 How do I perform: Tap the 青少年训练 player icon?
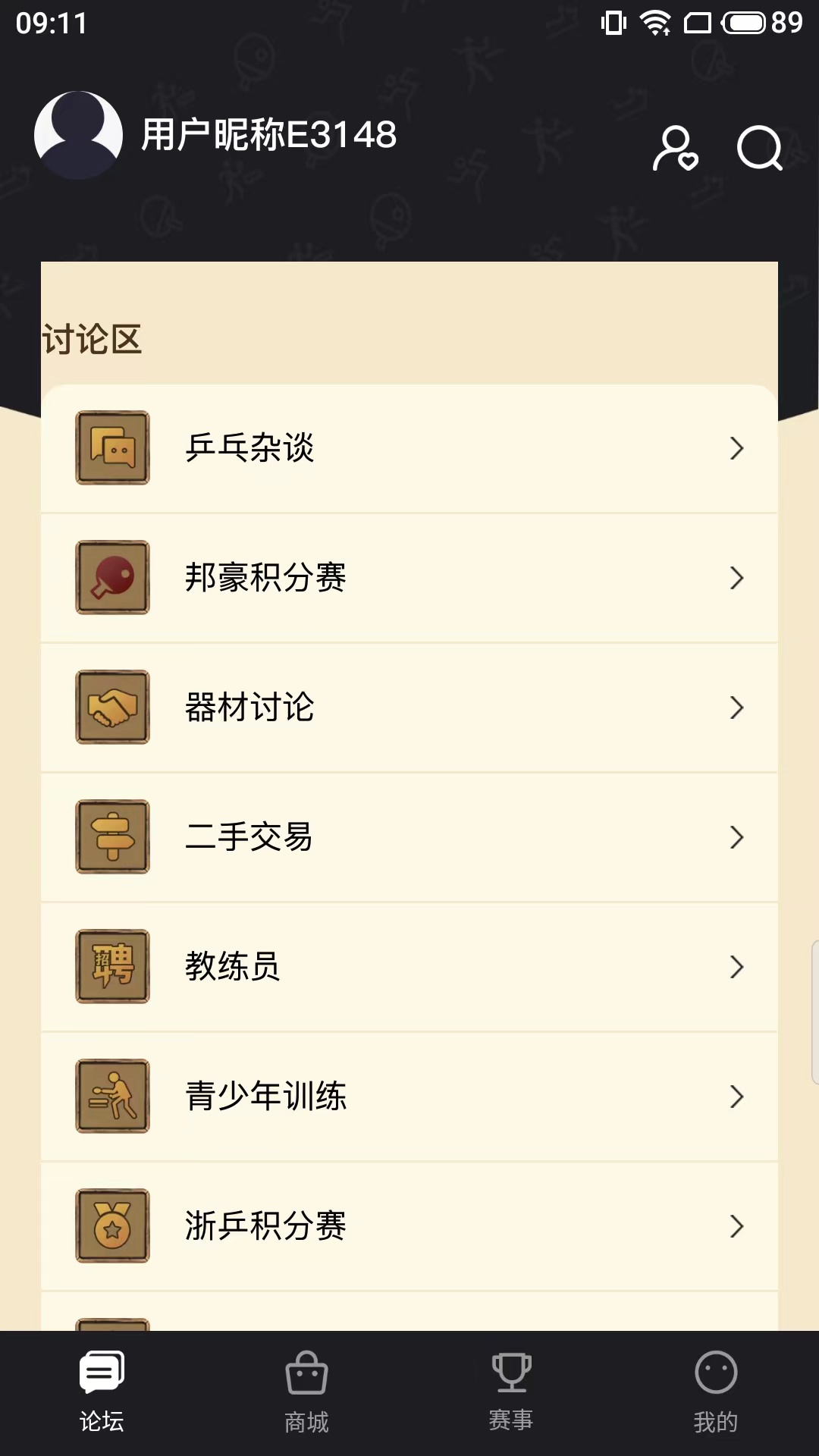point(112,1097)
